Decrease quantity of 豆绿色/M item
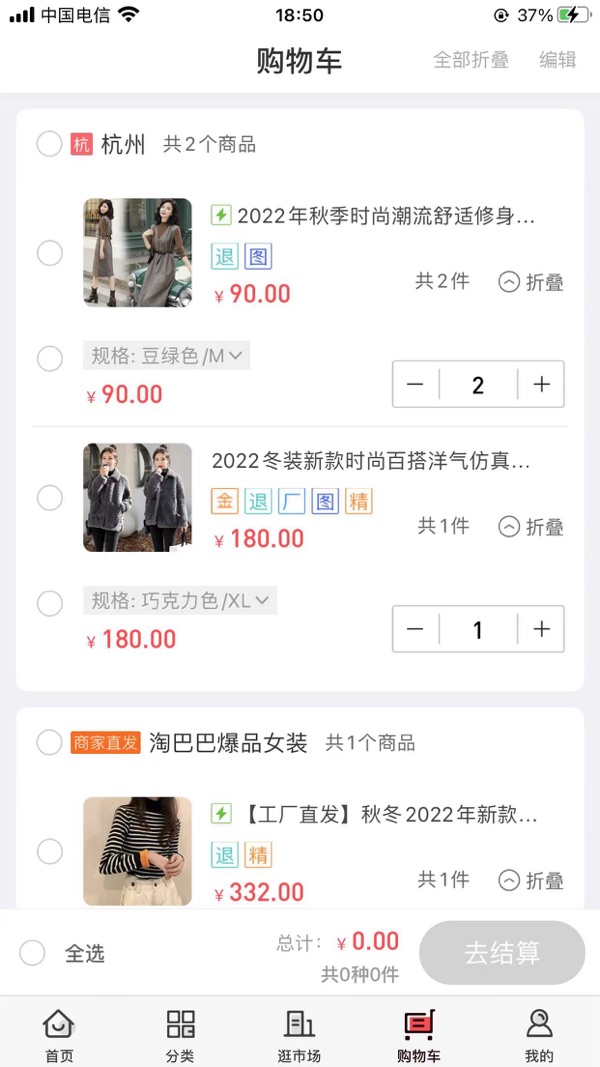The height and width of the screenshot is (1067, 600). [416, 385]
